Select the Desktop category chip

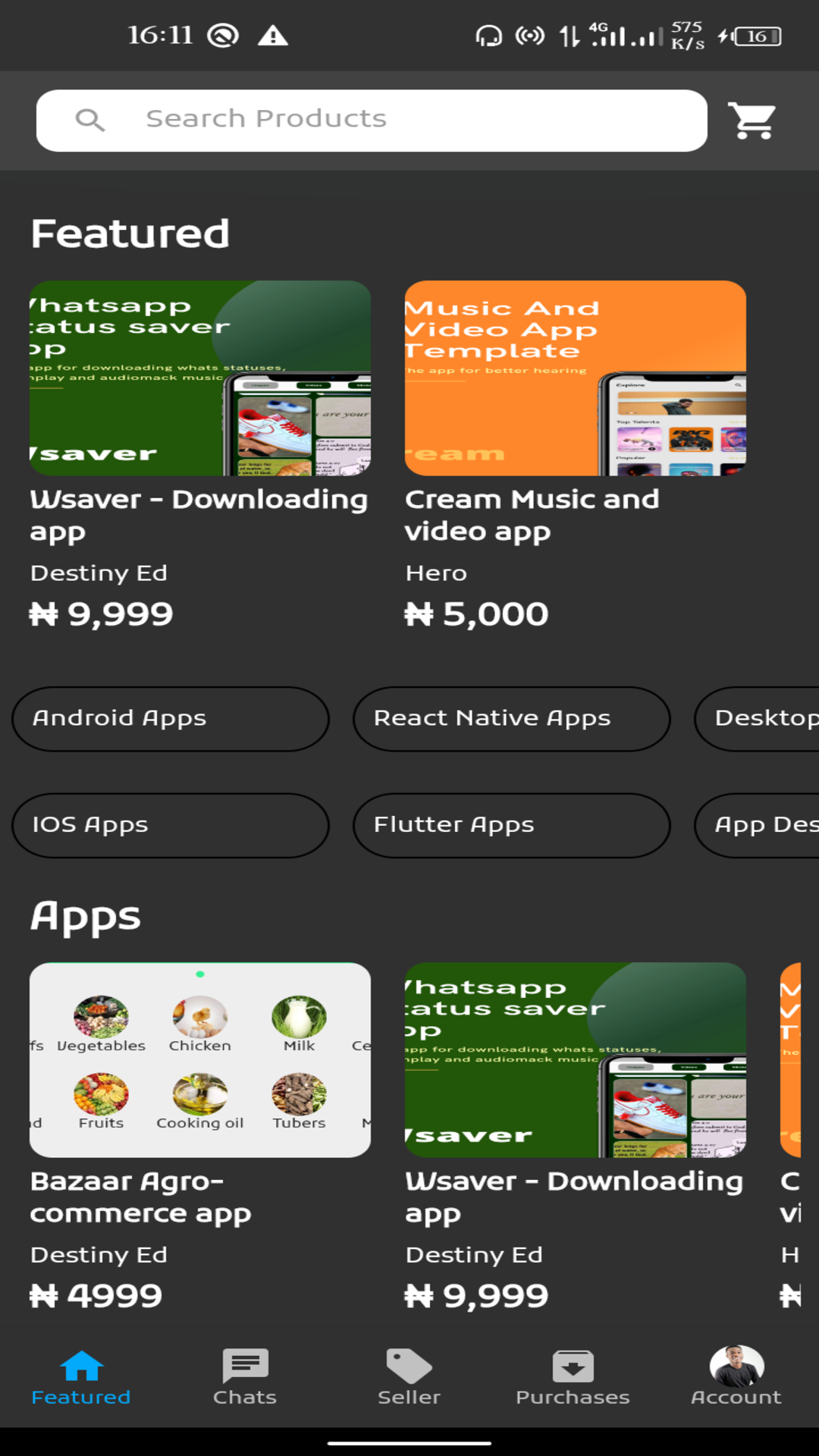point(757,719)
